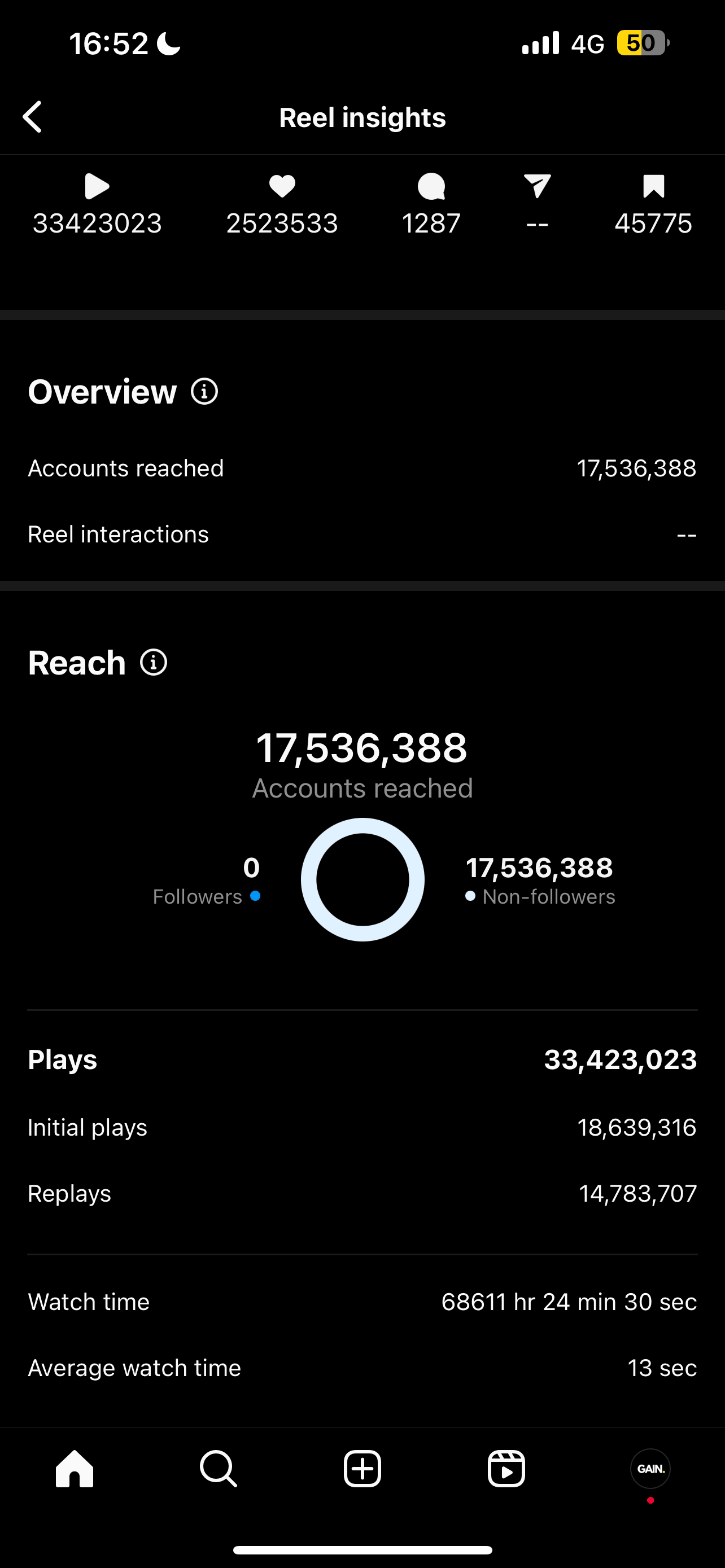Viewport: 725px width, 1568px height.
Task: Open the Reach info icon
Action: (154, 662)
